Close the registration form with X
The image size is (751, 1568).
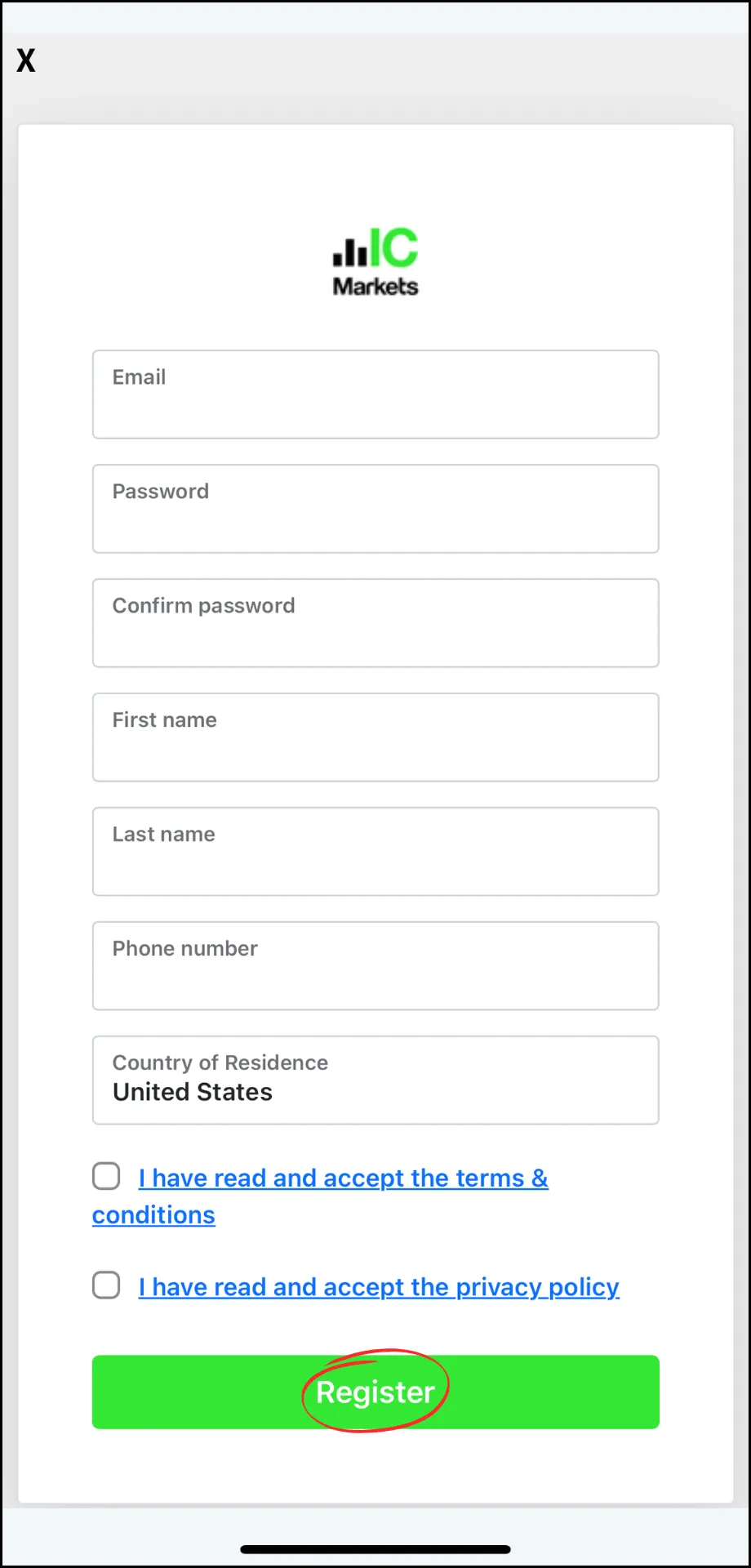click(26, 60)
